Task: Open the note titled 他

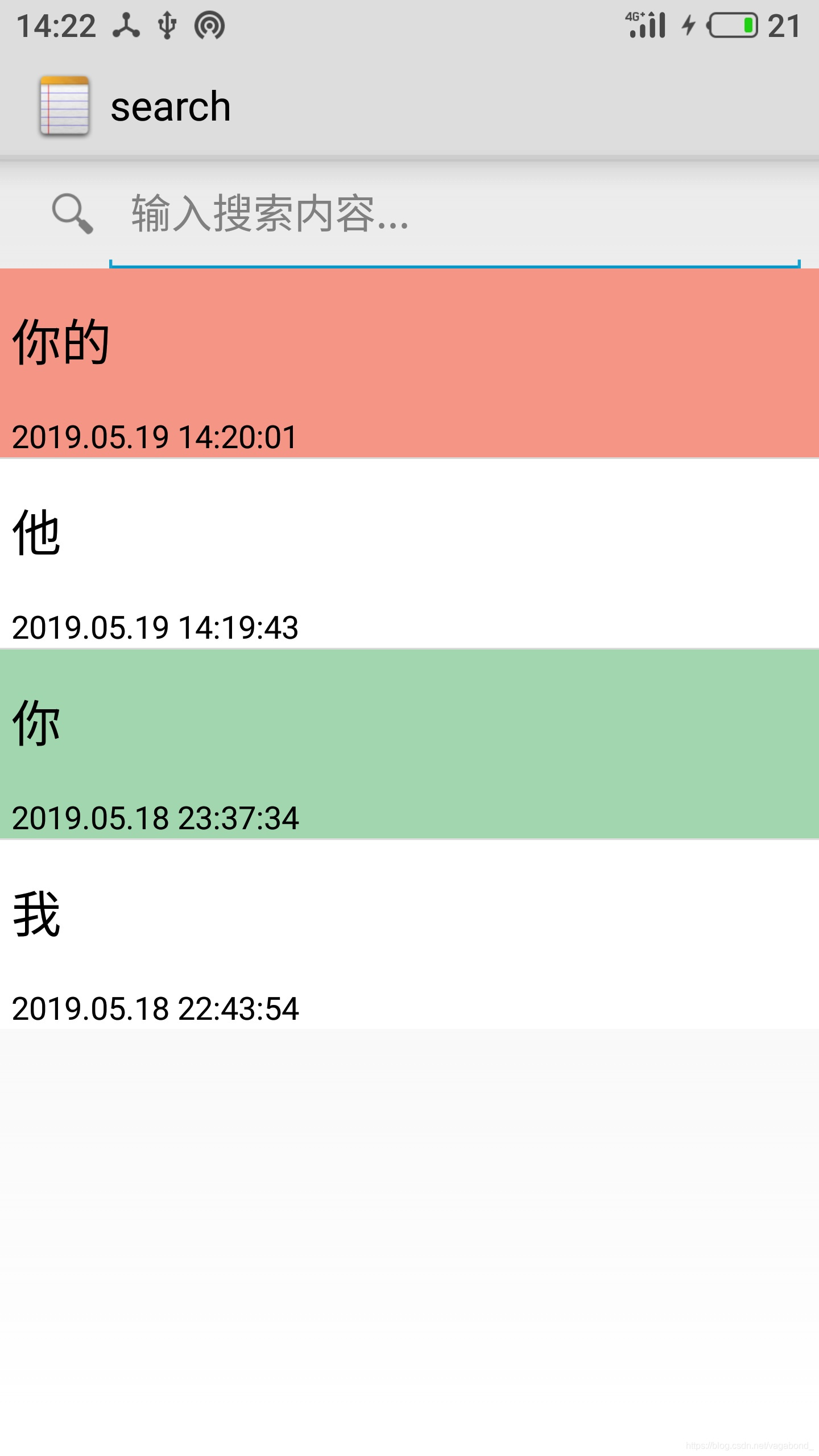Action: [x=409, y=553]
